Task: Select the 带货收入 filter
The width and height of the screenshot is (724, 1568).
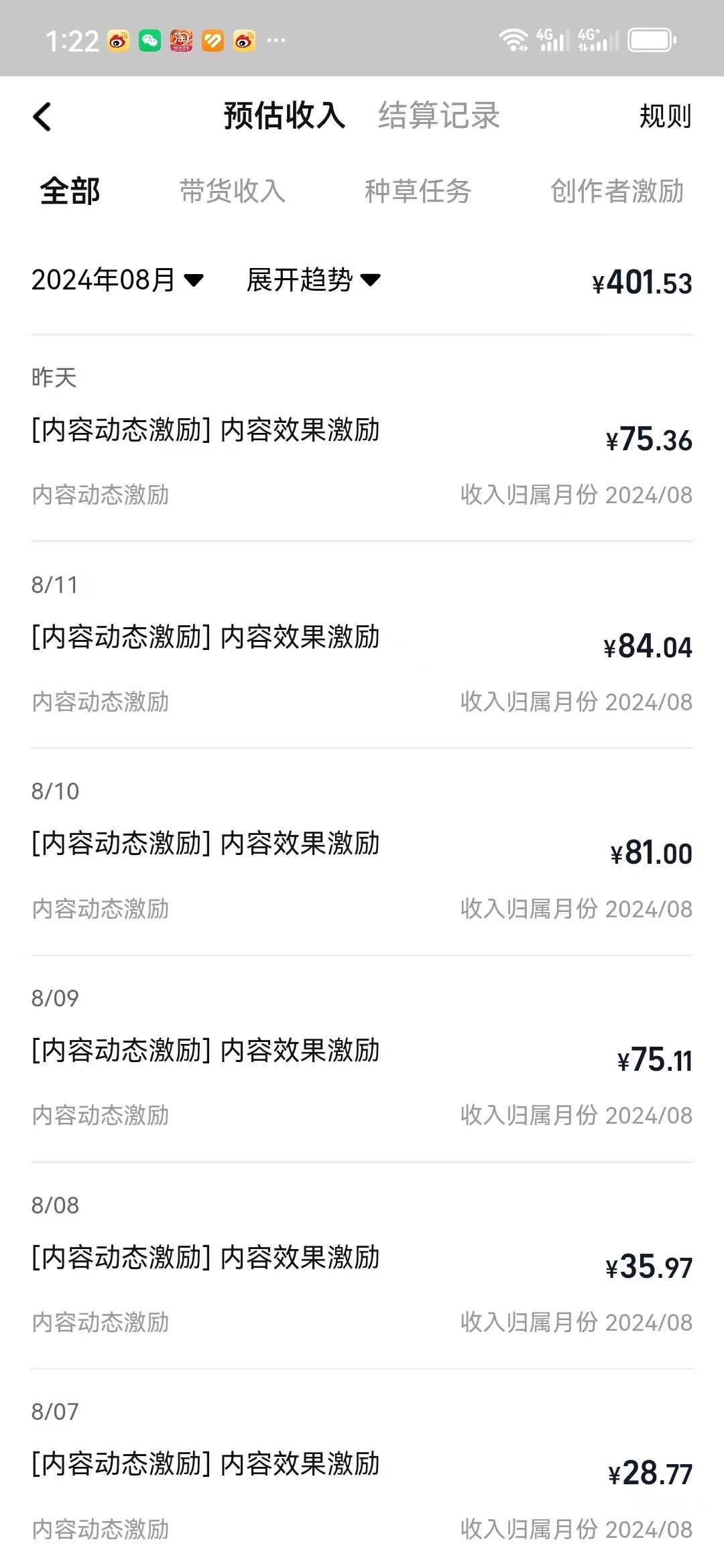Action: pos(233,192)
